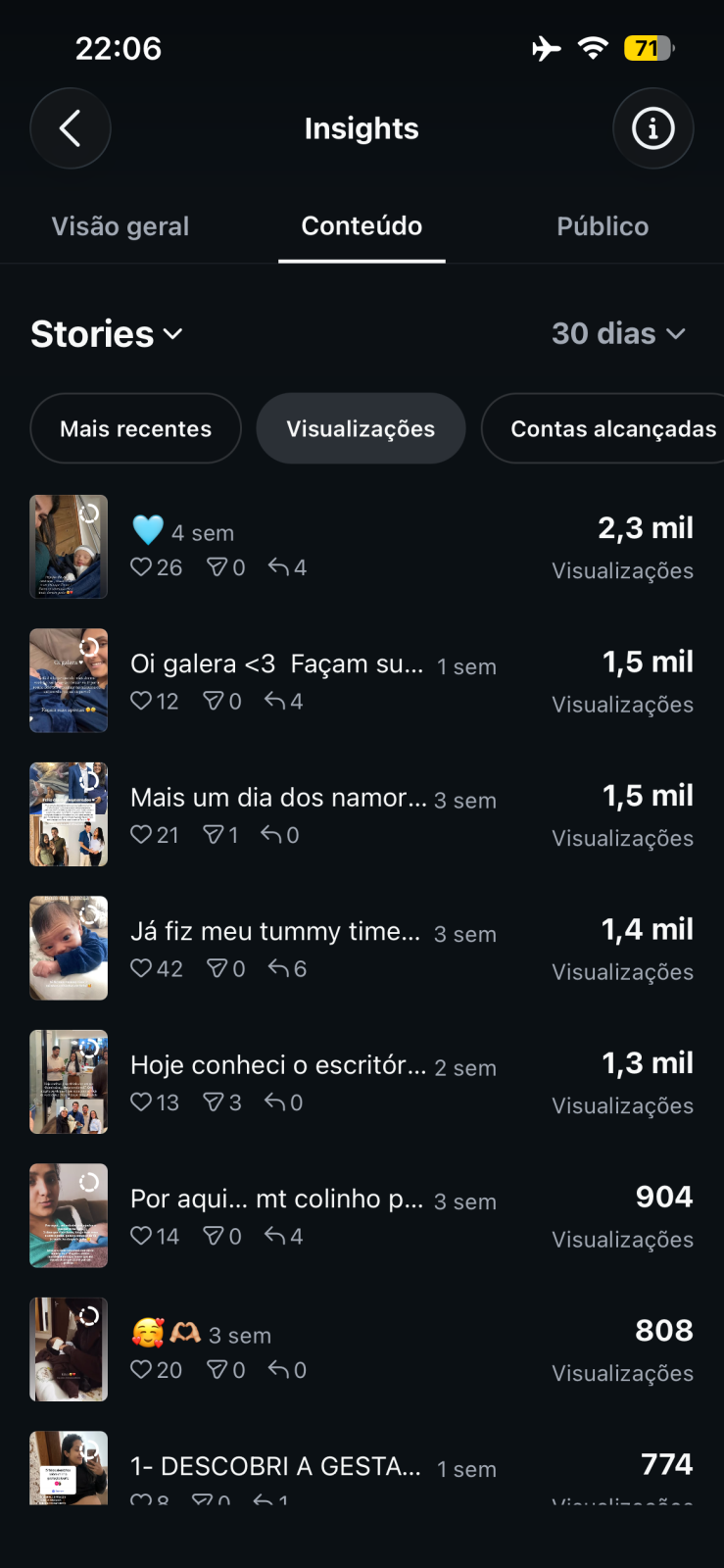Select the Conteúdo tab
This screenshot has height=1568, width=724.
point(362,226)
